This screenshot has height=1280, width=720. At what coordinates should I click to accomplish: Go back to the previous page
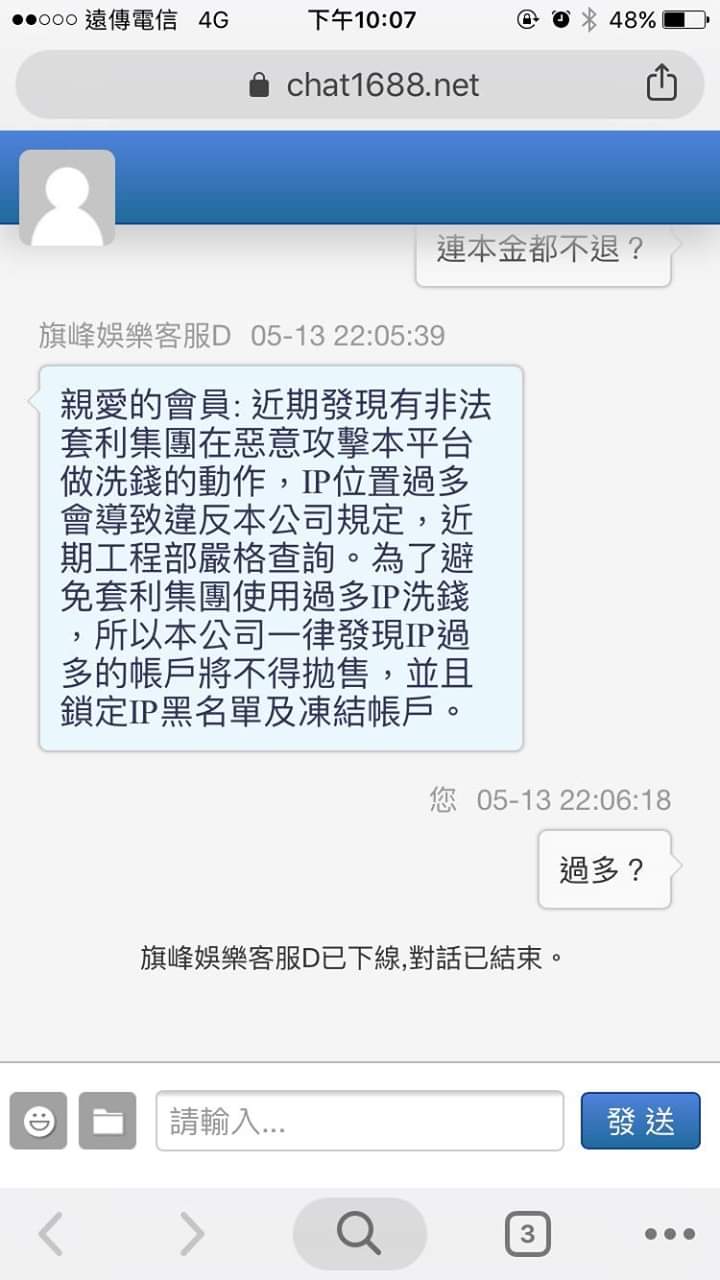(x=52, y=1234)
